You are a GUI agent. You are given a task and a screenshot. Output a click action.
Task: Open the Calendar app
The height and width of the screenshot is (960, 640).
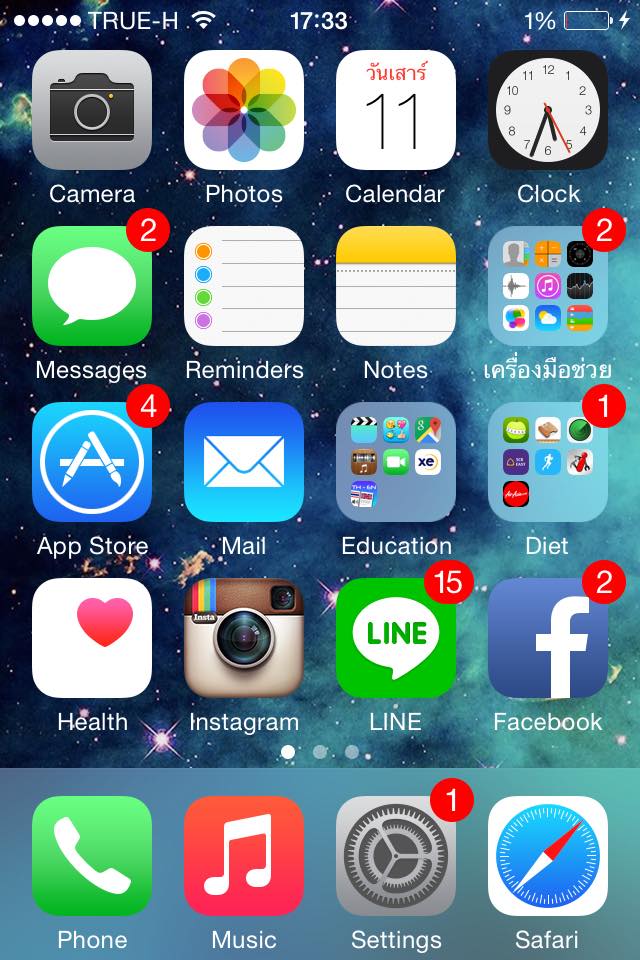tap(396, 110)
